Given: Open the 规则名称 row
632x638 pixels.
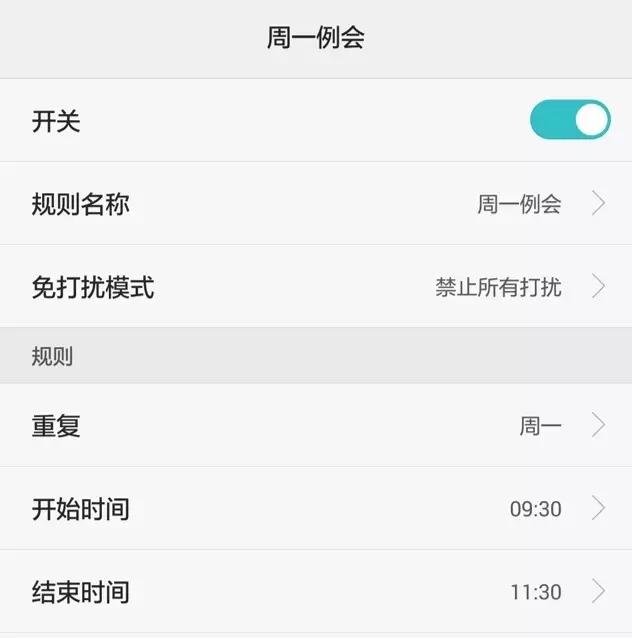Looking at the screenshot, I should click(316, 204).
